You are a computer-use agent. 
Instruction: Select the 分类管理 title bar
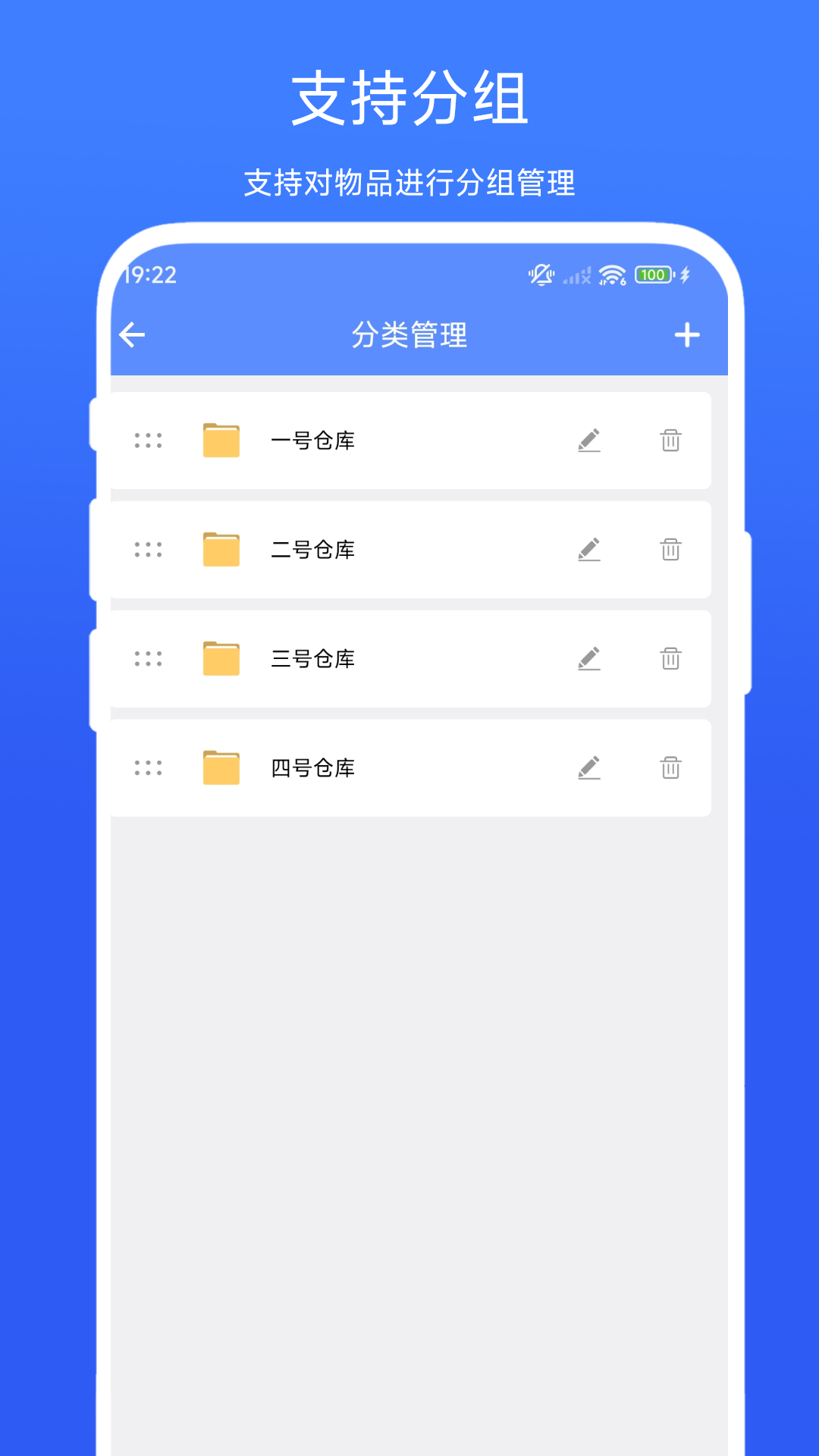coord(409,334)
